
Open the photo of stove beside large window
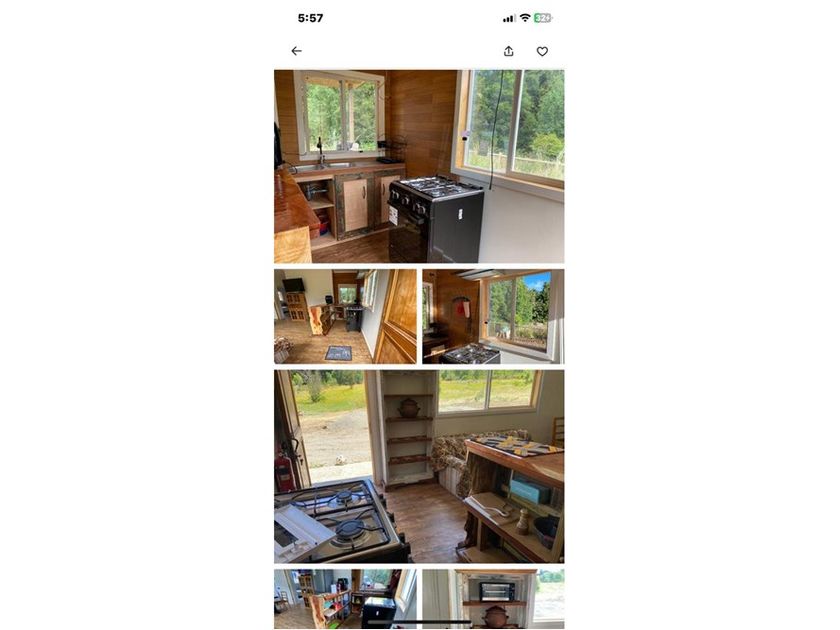(x=492, y=316)
